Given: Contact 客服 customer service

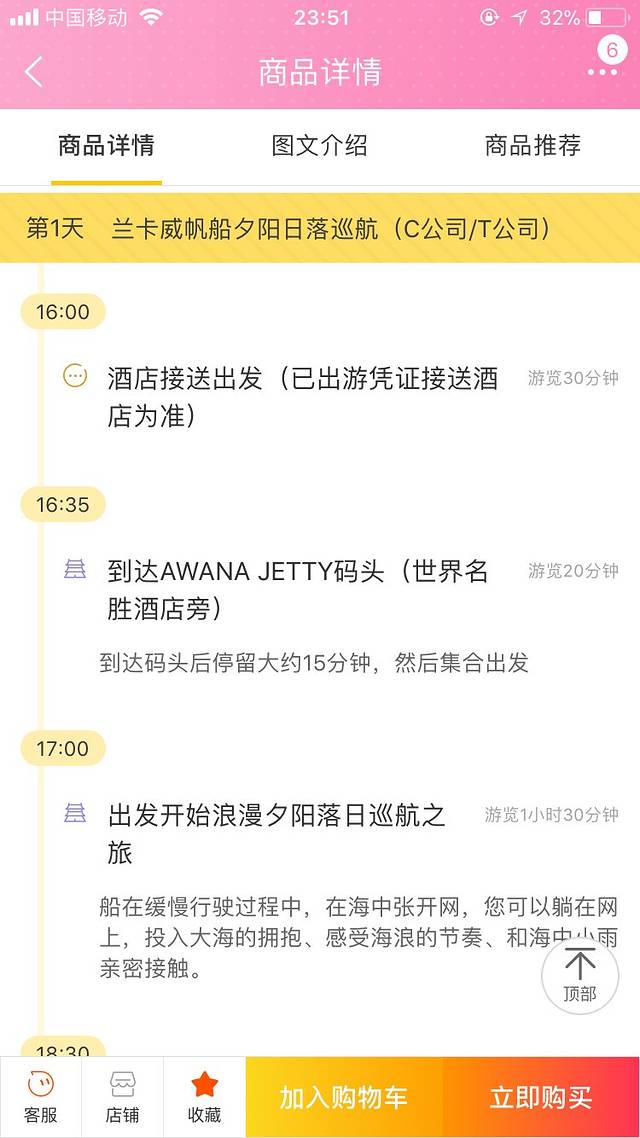Looking at the screenshot, I should point(41,1097).
